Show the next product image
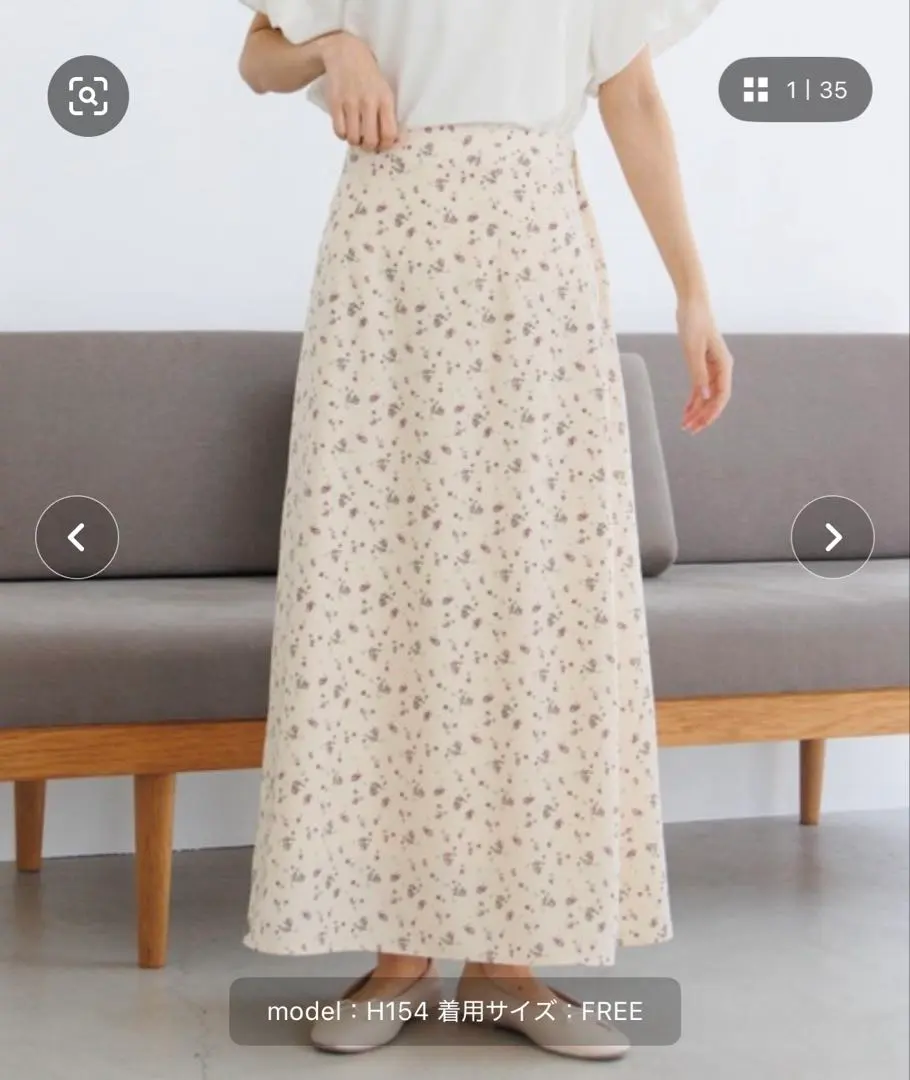910x1080 pixels. point(832,537)
